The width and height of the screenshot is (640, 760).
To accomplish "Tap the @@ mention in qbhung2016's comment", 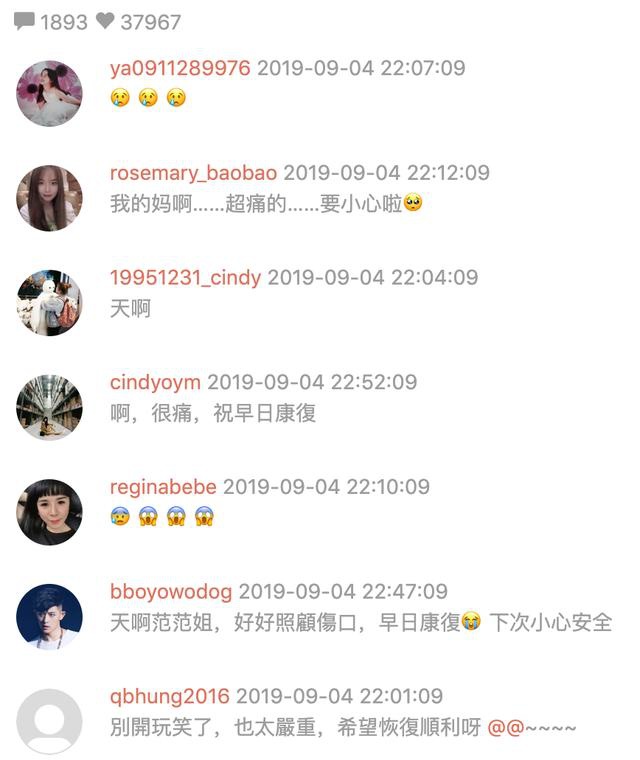I will tap(505, 728).
